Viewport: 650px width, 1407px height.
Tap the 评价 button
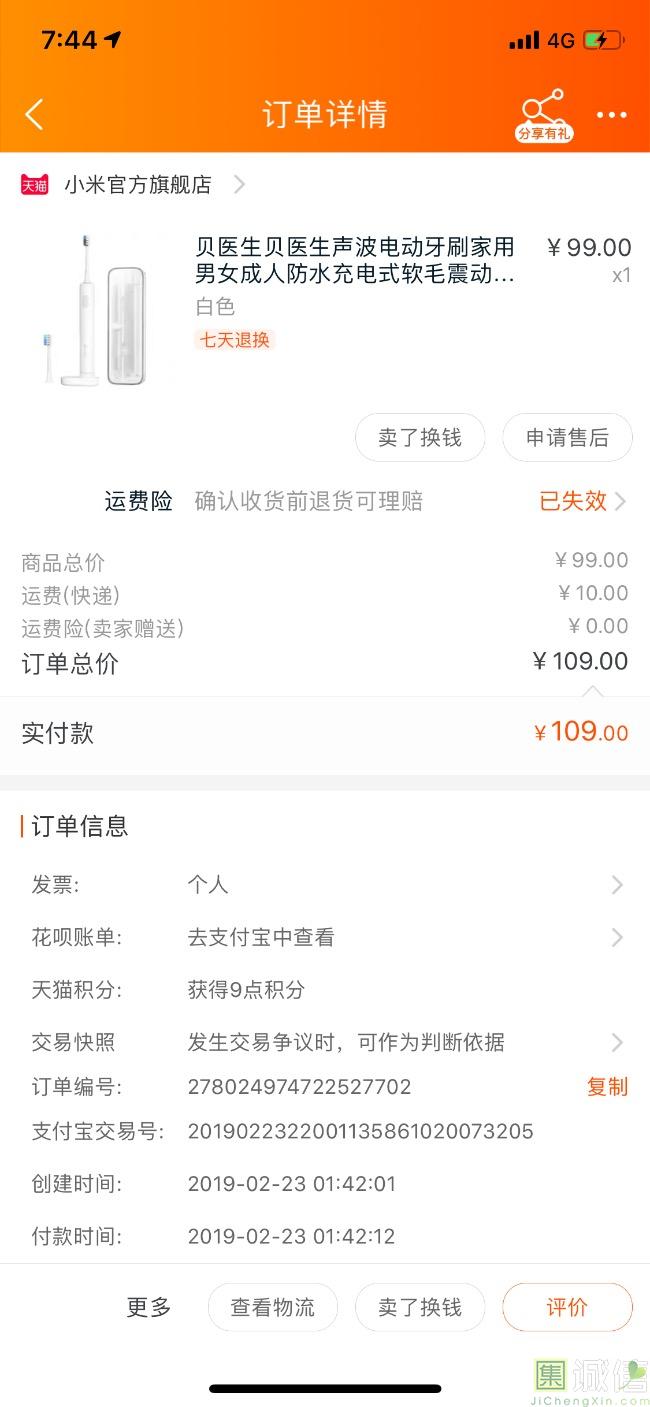(x=567, y=1307)
